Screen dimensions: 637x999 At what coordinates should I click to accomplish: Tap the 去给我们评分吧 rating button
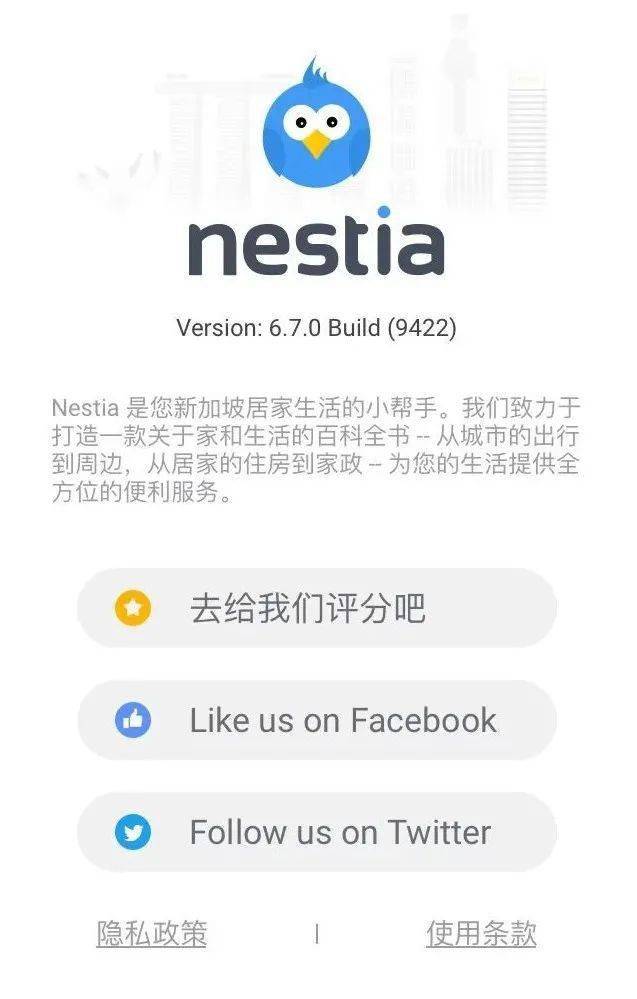316,608
